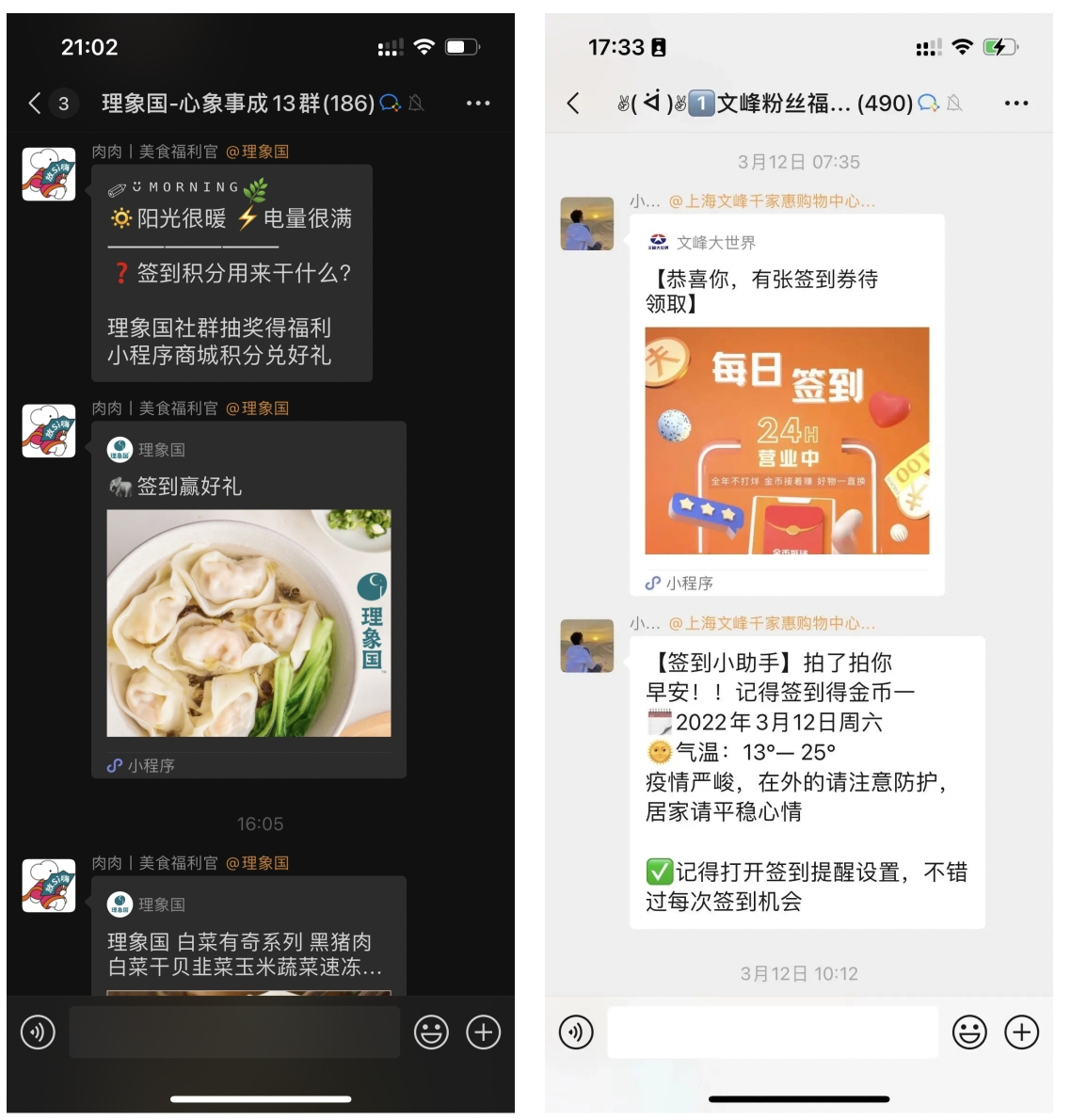Tap the muted notifications bell beside 文峰粉丝福 title
This screenshot has height=1120, width=1071.
(955, 104)
